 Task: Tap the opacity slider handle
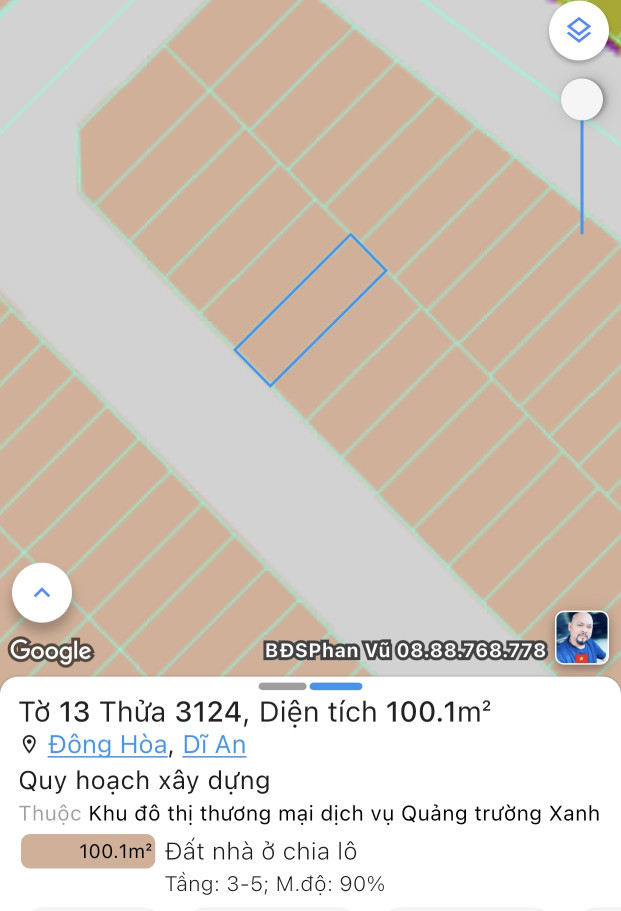[x=582, y=100]
